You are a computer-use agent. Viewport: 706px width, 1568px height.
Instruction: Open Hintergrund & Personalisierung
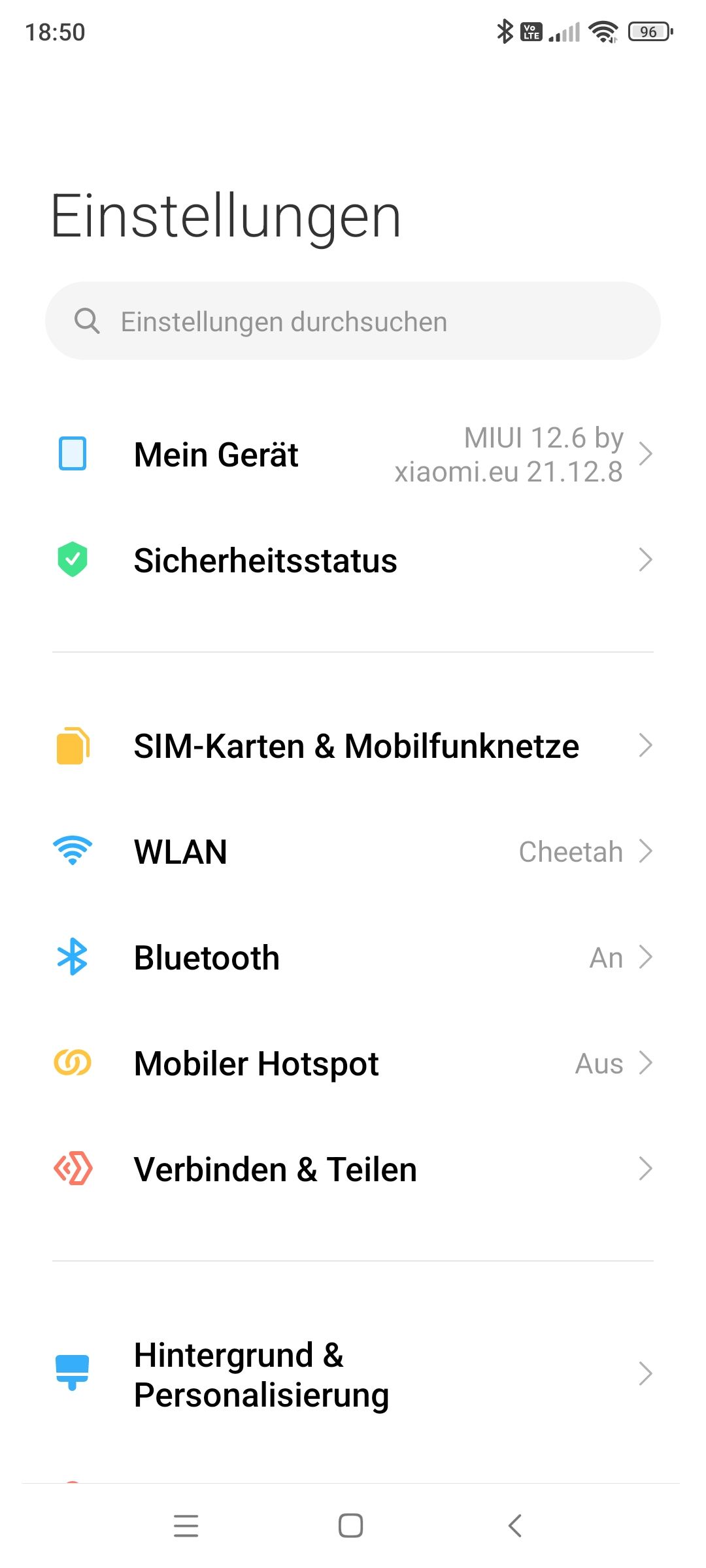click(353, 1375)
